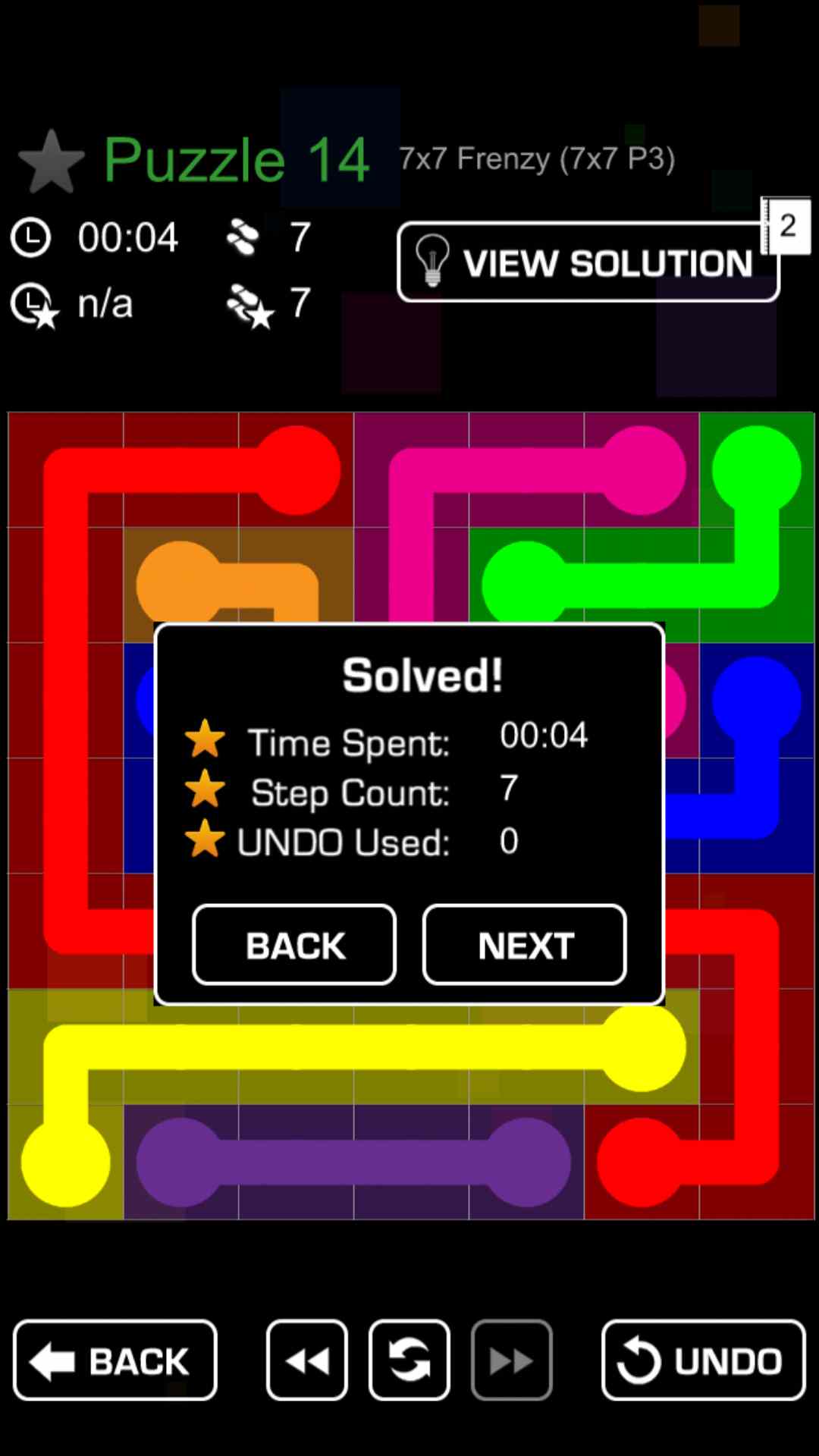Screen dimensions: 819x1456
Task: Undo the last move
Action: [703, 1360]
